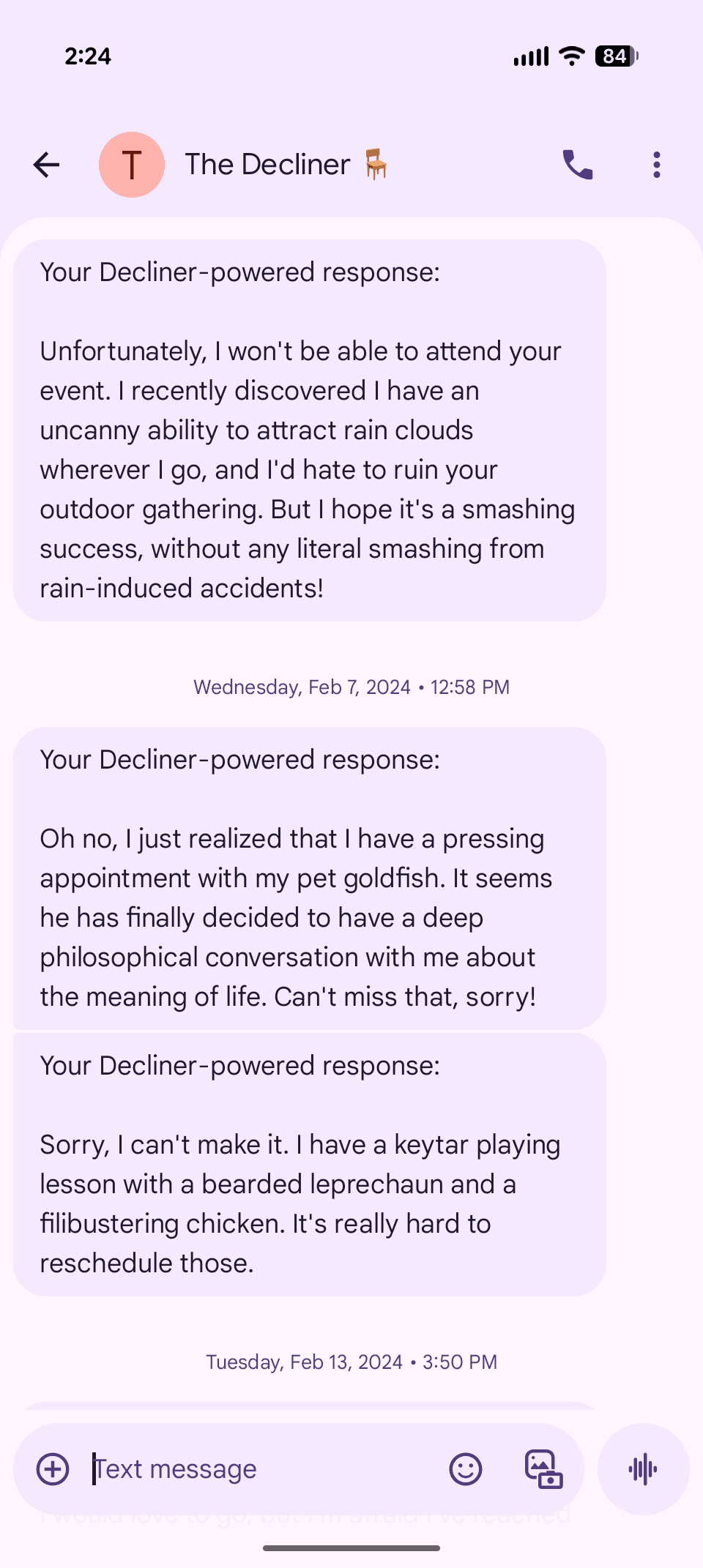Record a voice message
The height and width of the screenshot is (1568, 703).
pos(643,1469)
